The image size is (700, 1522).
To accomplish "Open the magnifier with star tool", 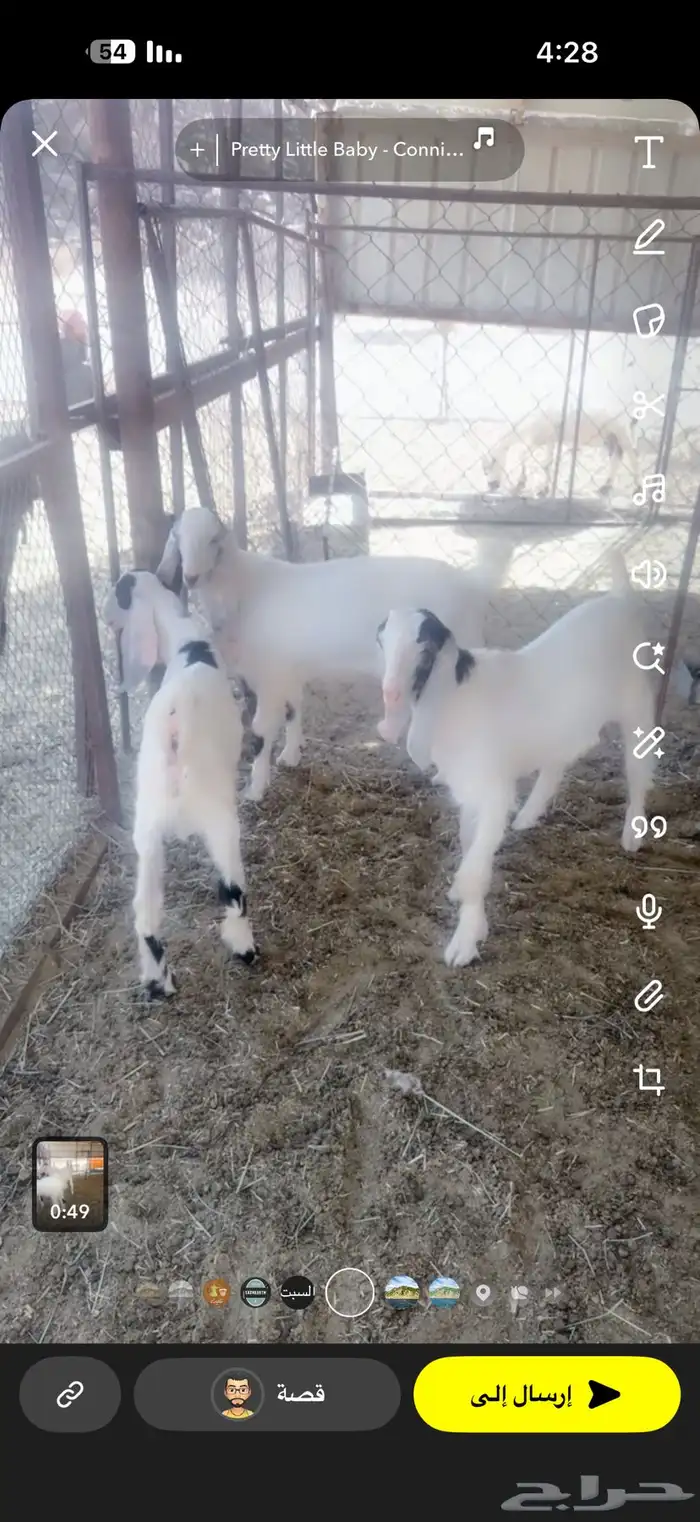I will click(649, 658).
